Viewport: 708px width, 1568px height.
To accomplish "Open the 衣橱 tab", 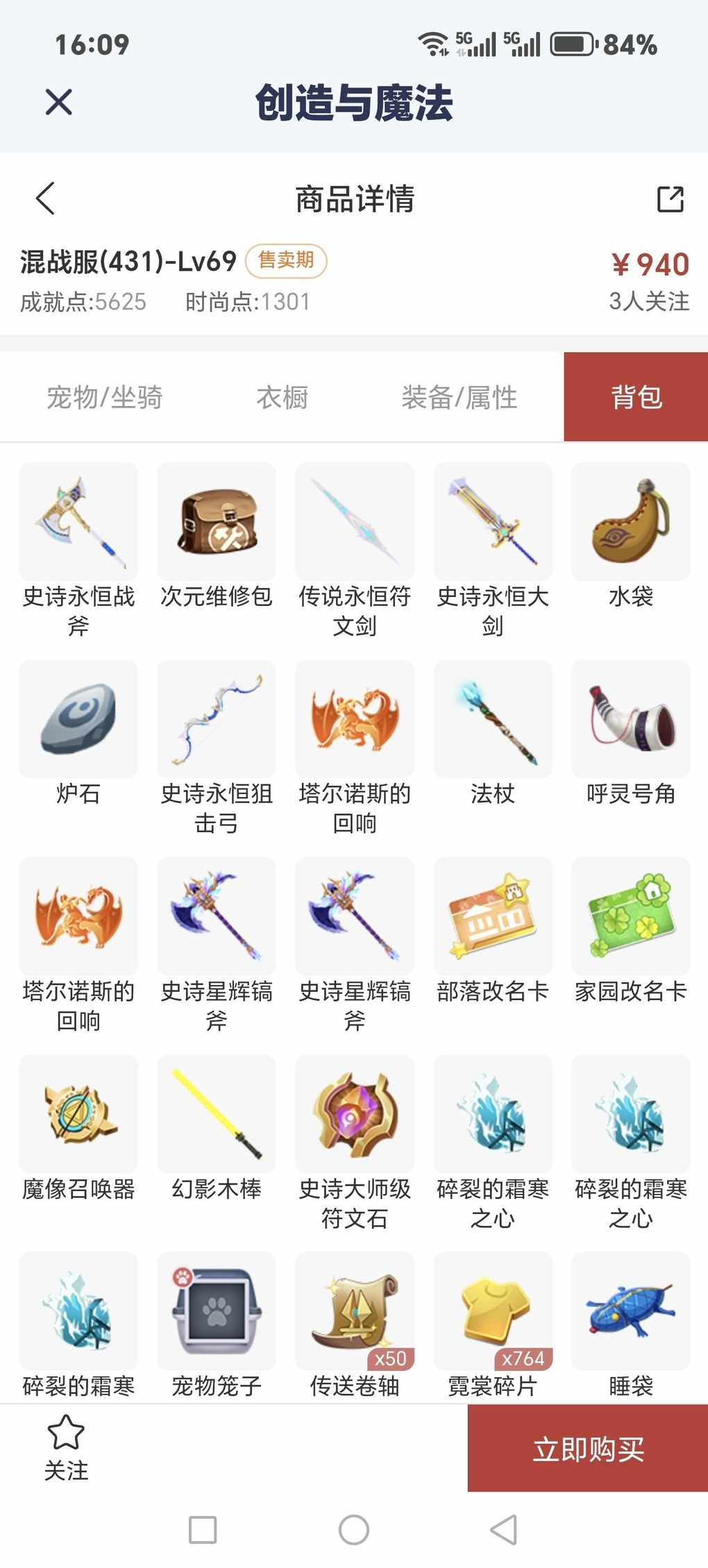I will (x=282, y=397).
